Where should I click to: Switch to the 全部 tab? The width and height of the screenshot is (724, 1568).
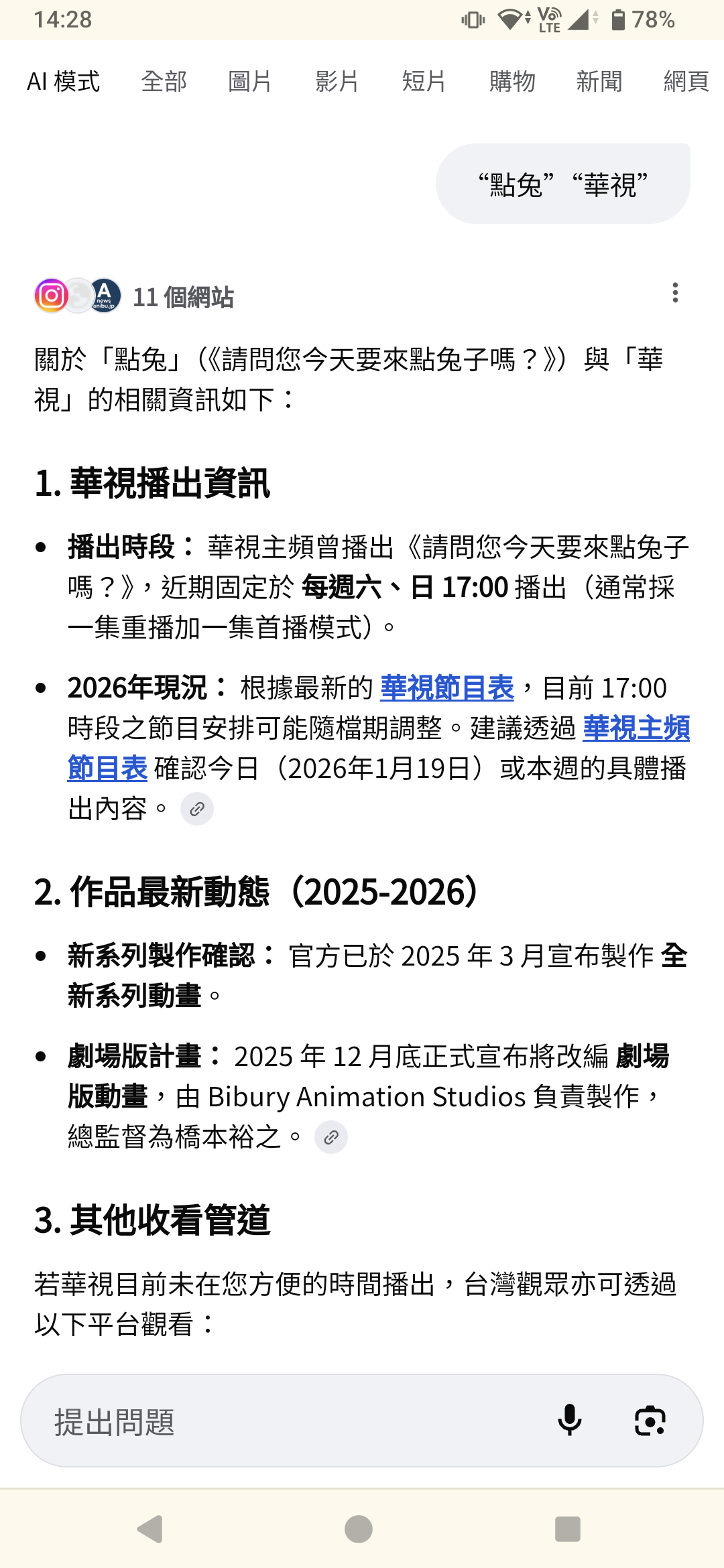164,82
